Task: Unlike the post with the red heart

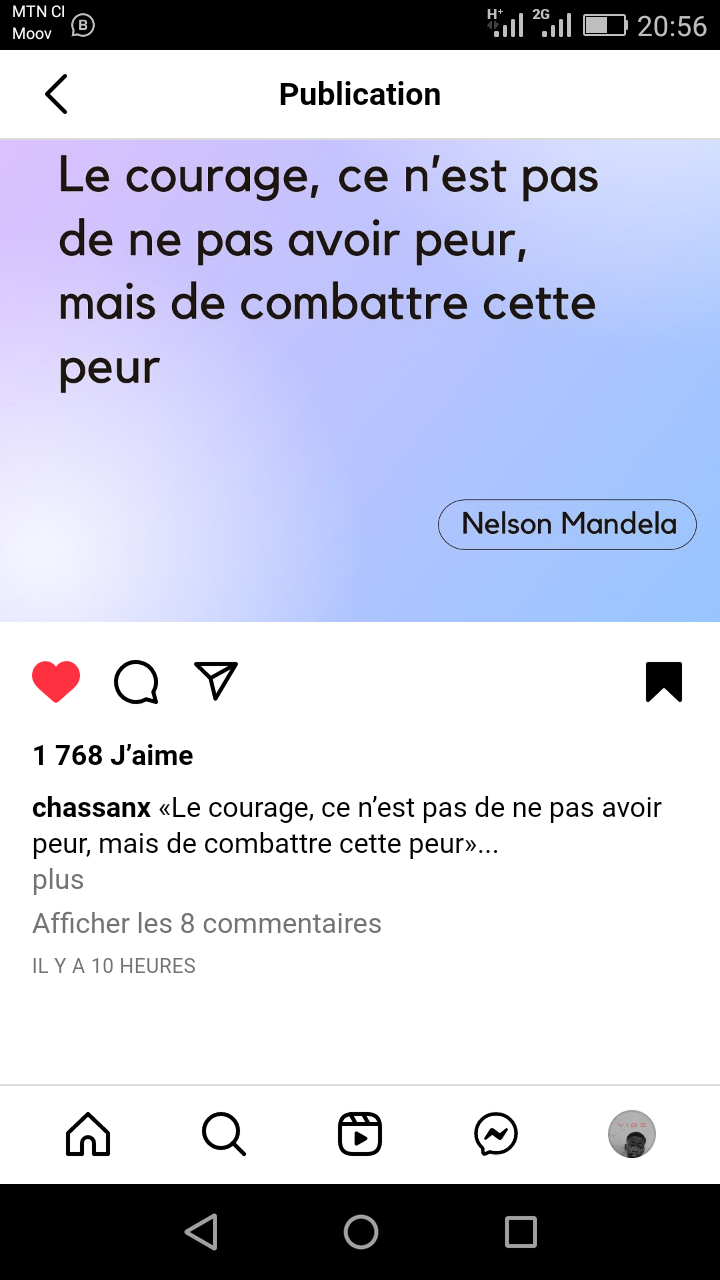Action: pos(56,682)
